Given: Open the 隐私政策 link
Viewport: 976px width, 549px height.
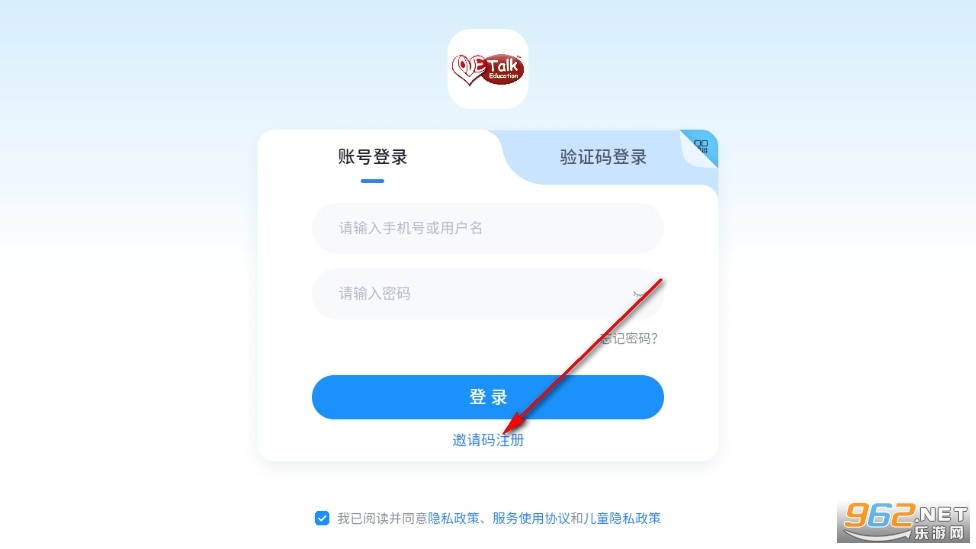Looking at the screenshot, I should click(x=455, y=518).
